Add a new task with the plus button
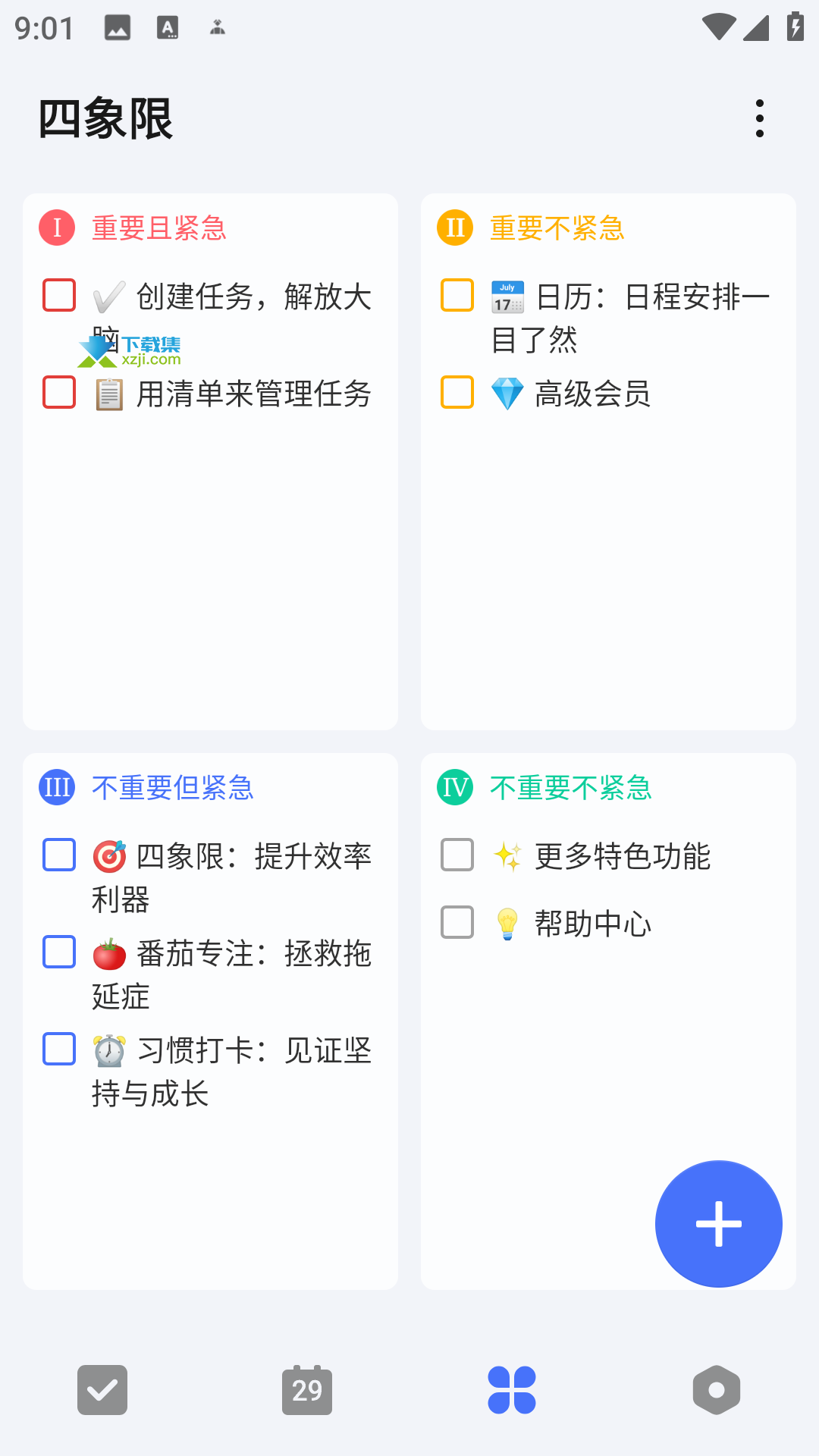The image size is (819, 1456). point(718,1223)
